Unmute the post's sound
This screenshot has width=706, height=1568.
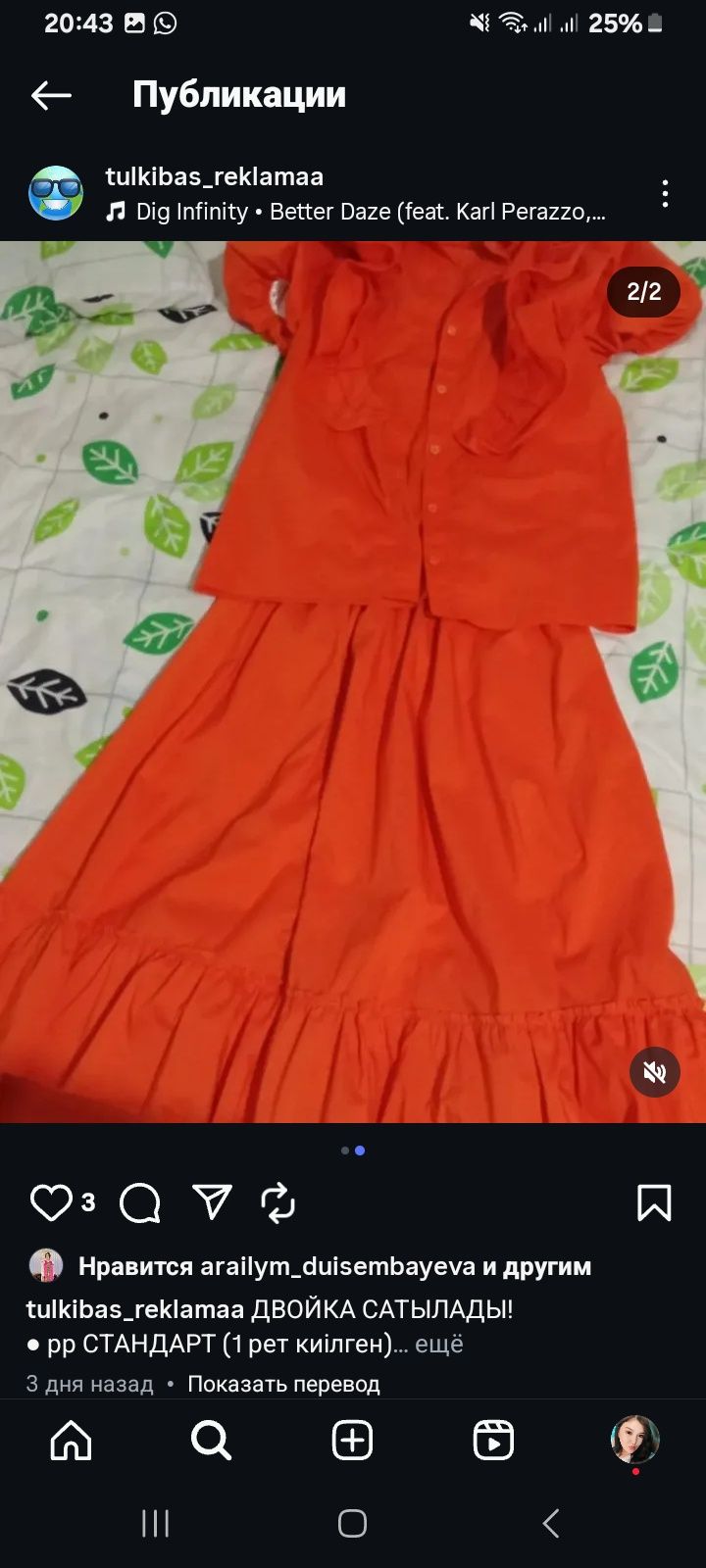(654, 1073)
